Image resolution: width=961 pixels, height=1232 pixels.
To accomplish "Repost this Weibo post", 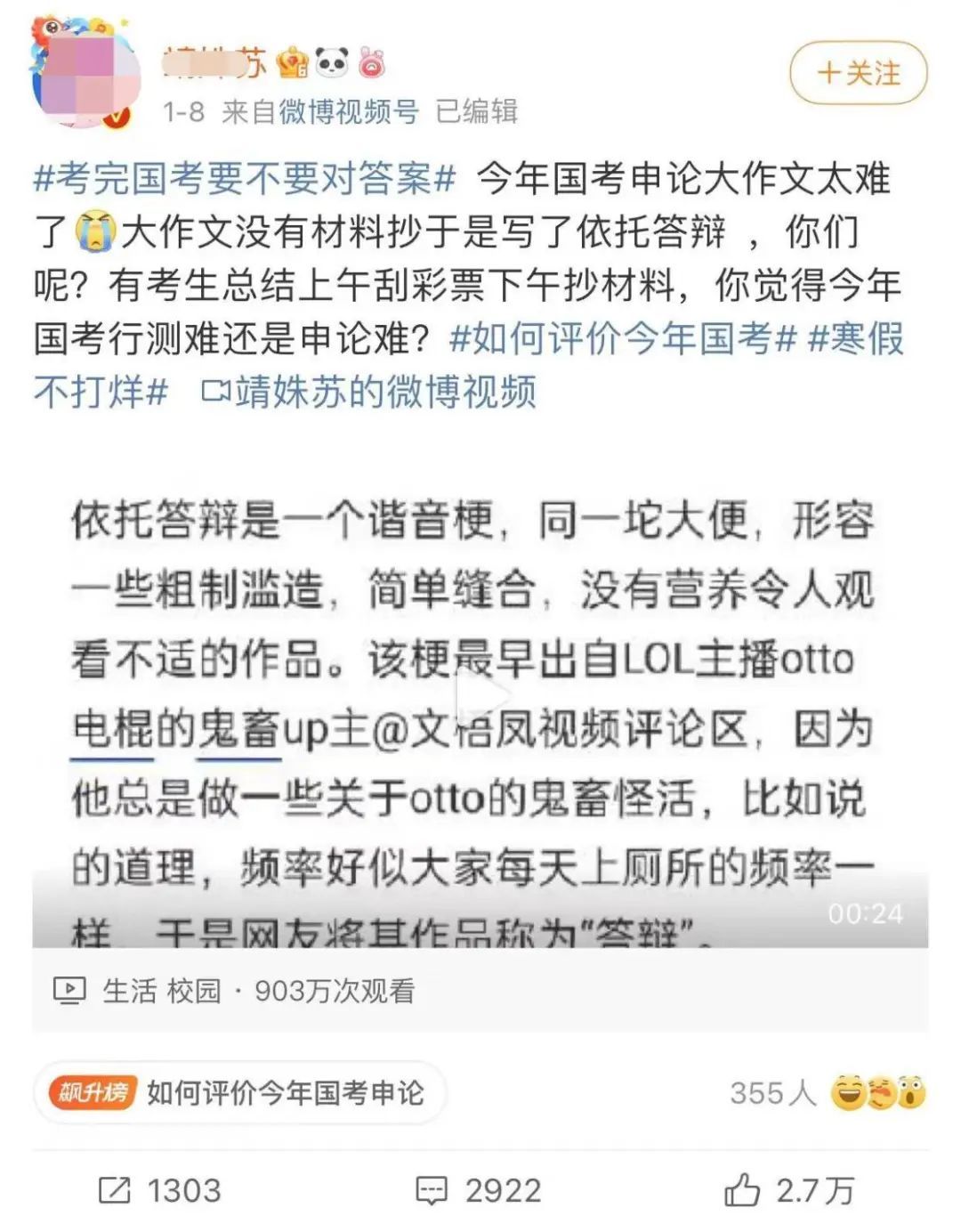I will tap(160, 1190).
